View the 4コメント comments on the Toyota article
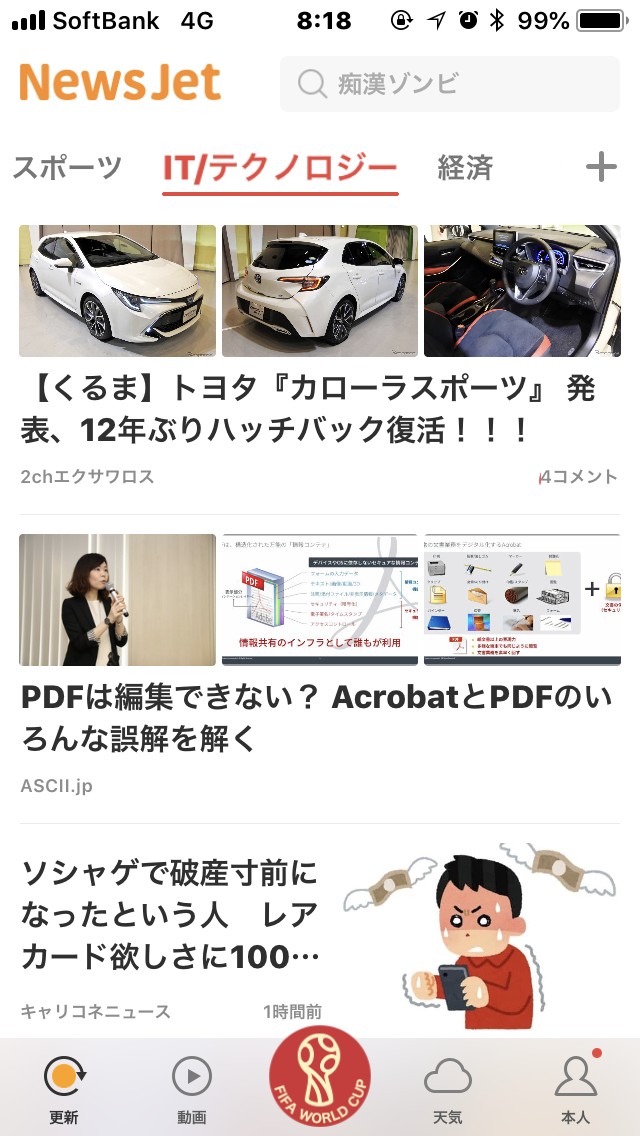The height and width of the screenshot is (1136, 640). coord(578,477)
